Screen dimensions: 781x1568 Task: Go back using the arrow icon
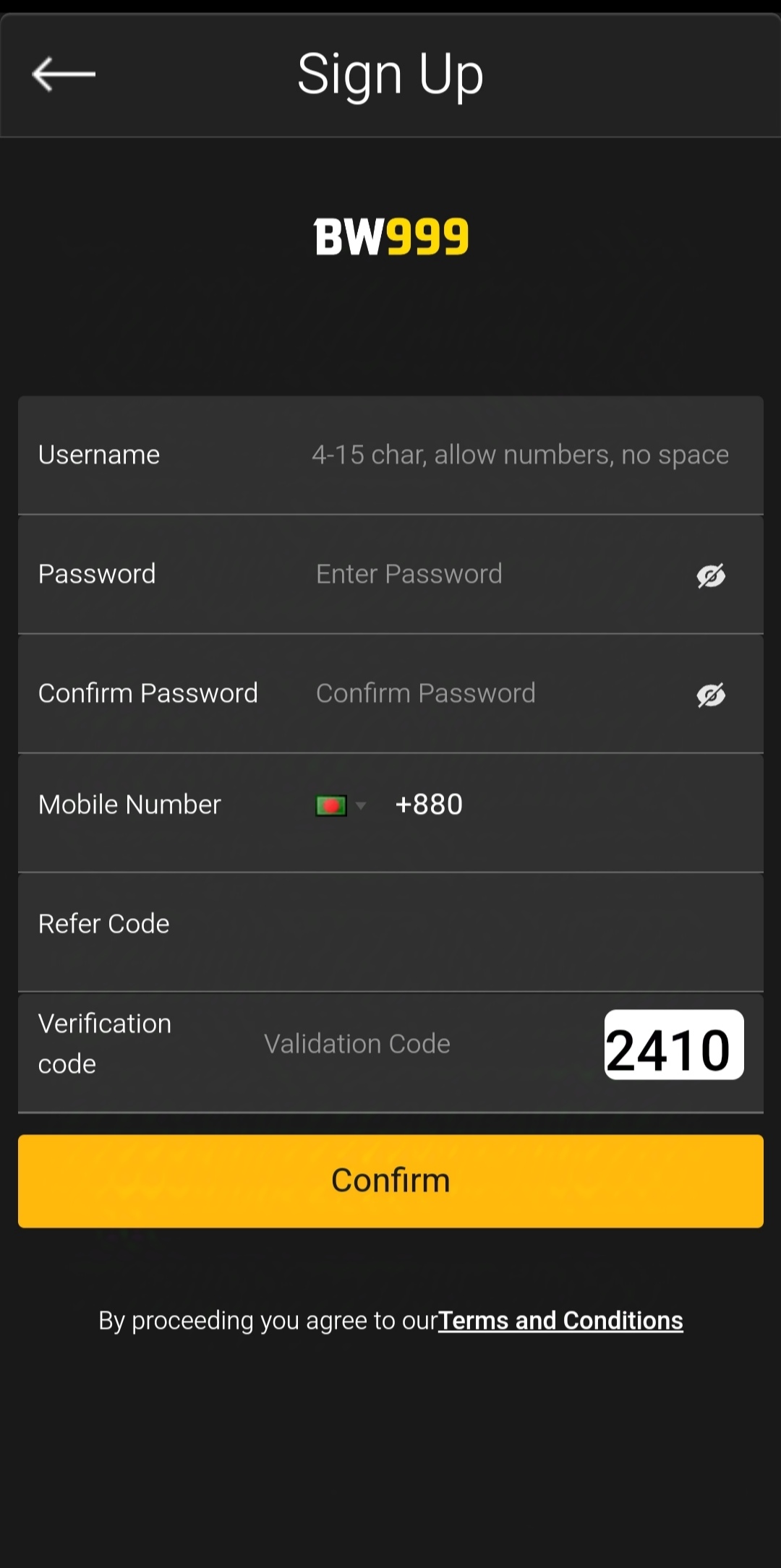[x=64, y=74]
